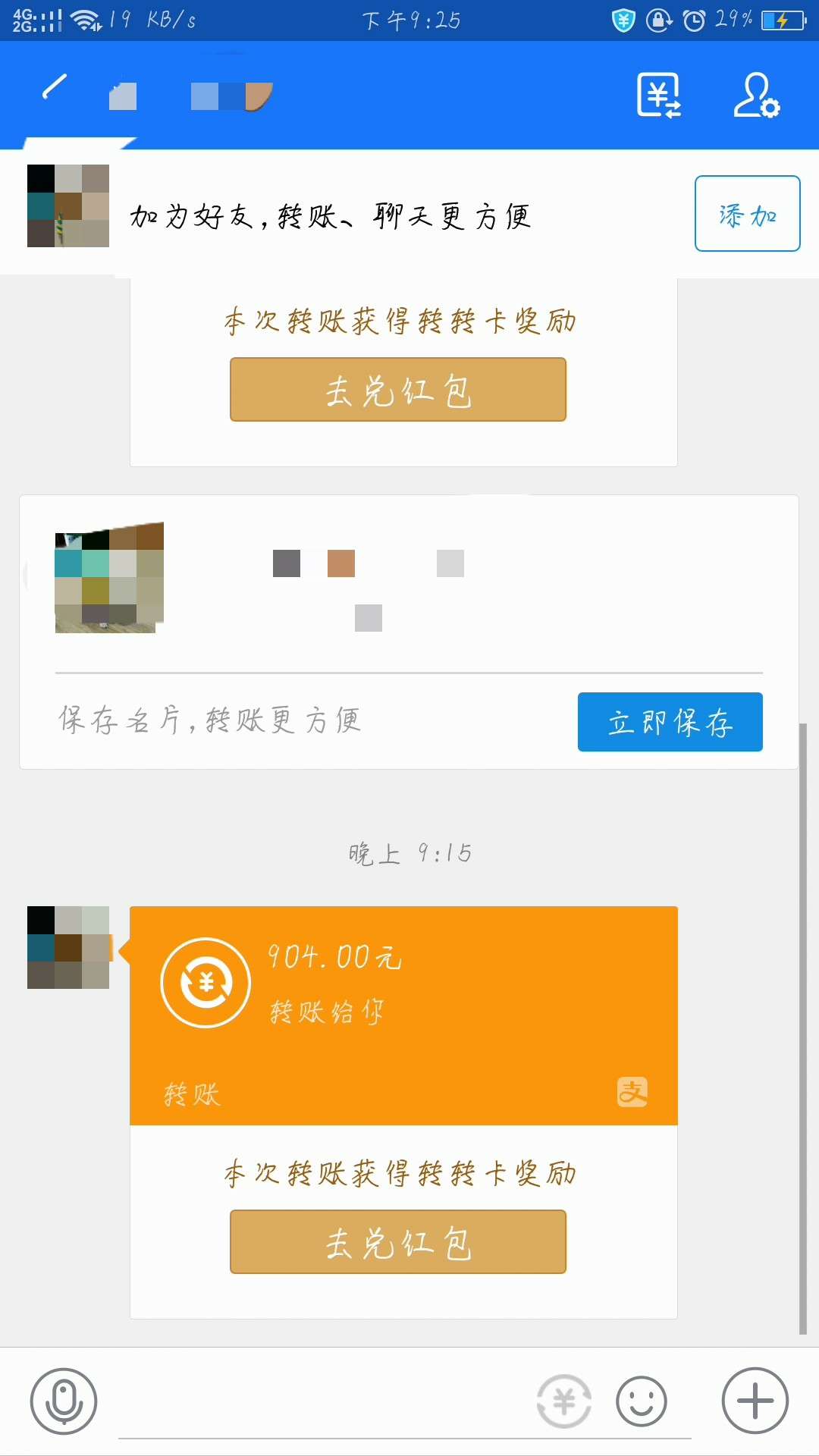Tap the lower 去兑红包 reward button
The height and width of the screenshot is (1456, 819).
click(397, 1241)
